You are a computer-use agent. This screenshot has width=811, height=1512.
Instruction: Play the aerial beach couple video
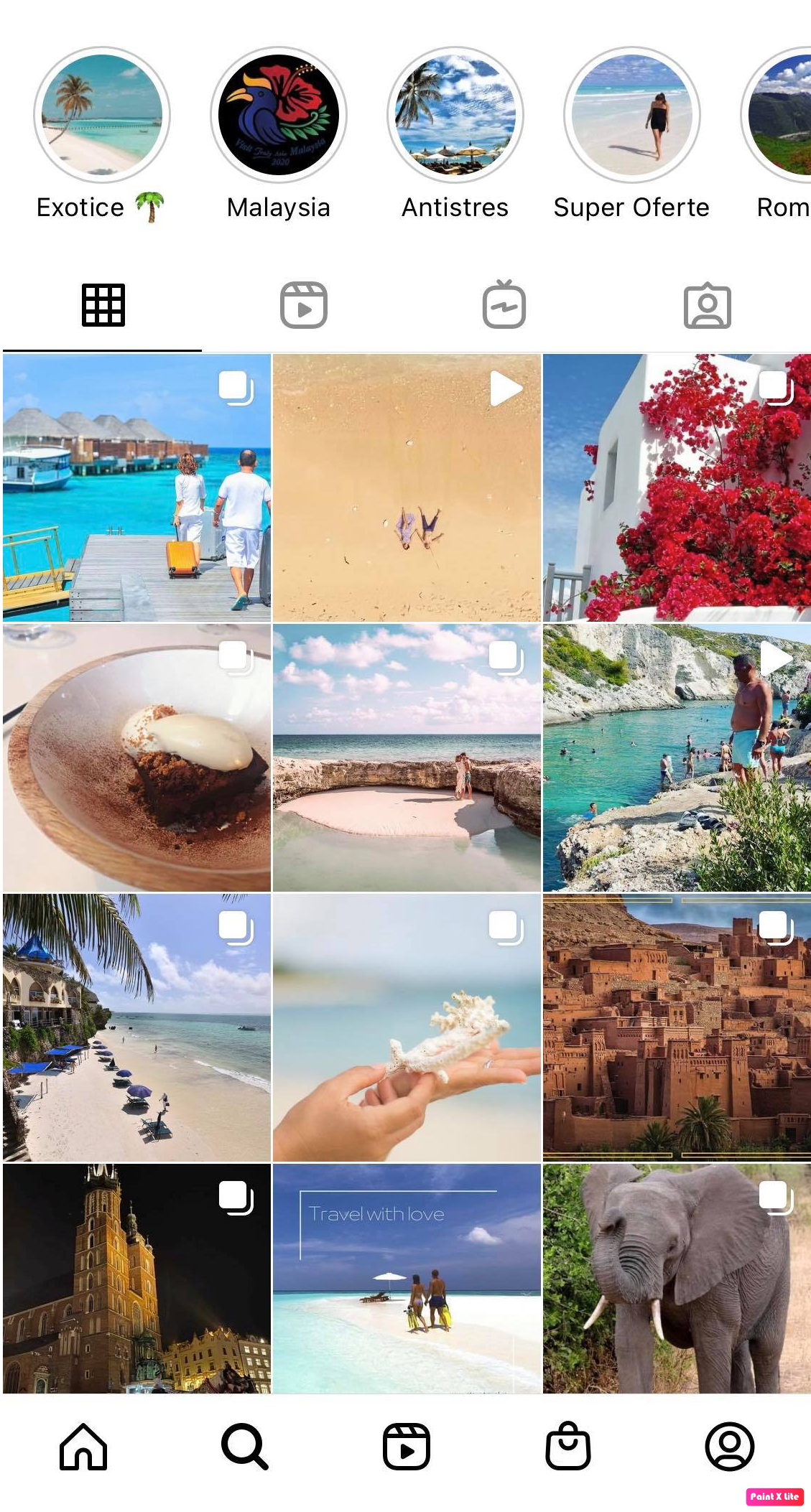pos(407,487)
